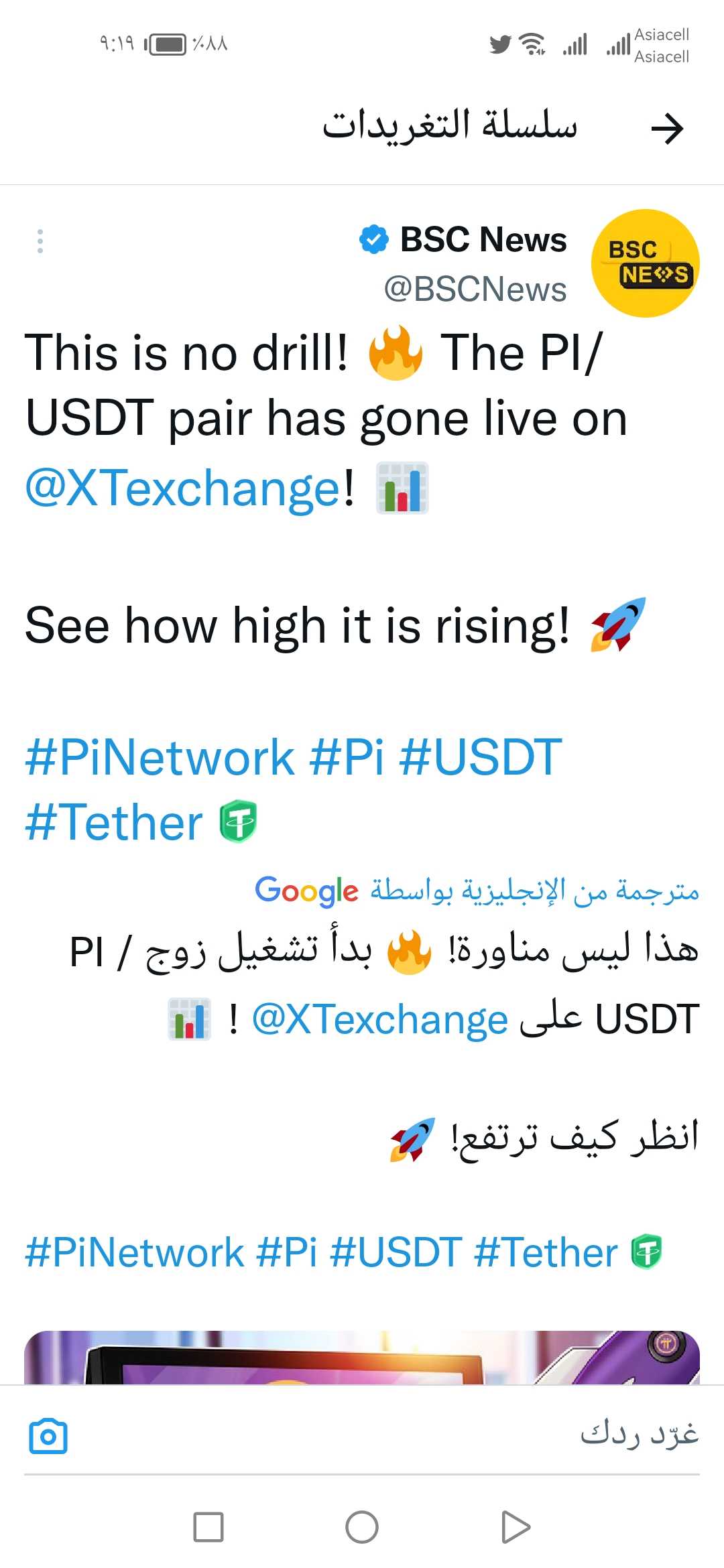724x1568 pixels.
Task: Open @XTexchange mention in the English tweet
Action: pyautogui.click(x=183, y=488)
